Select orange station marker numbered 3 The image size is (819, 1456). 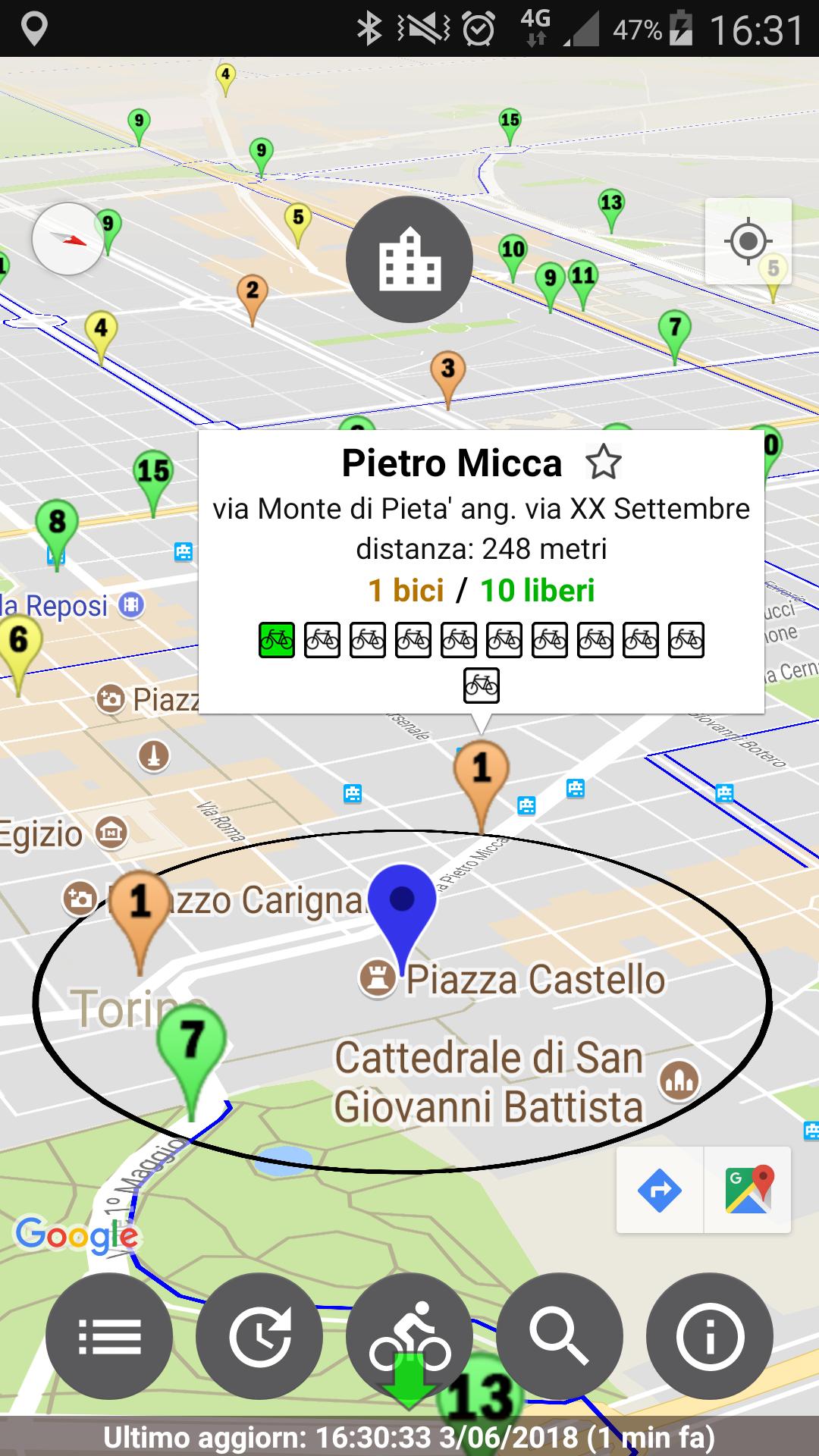pos(447,371)
